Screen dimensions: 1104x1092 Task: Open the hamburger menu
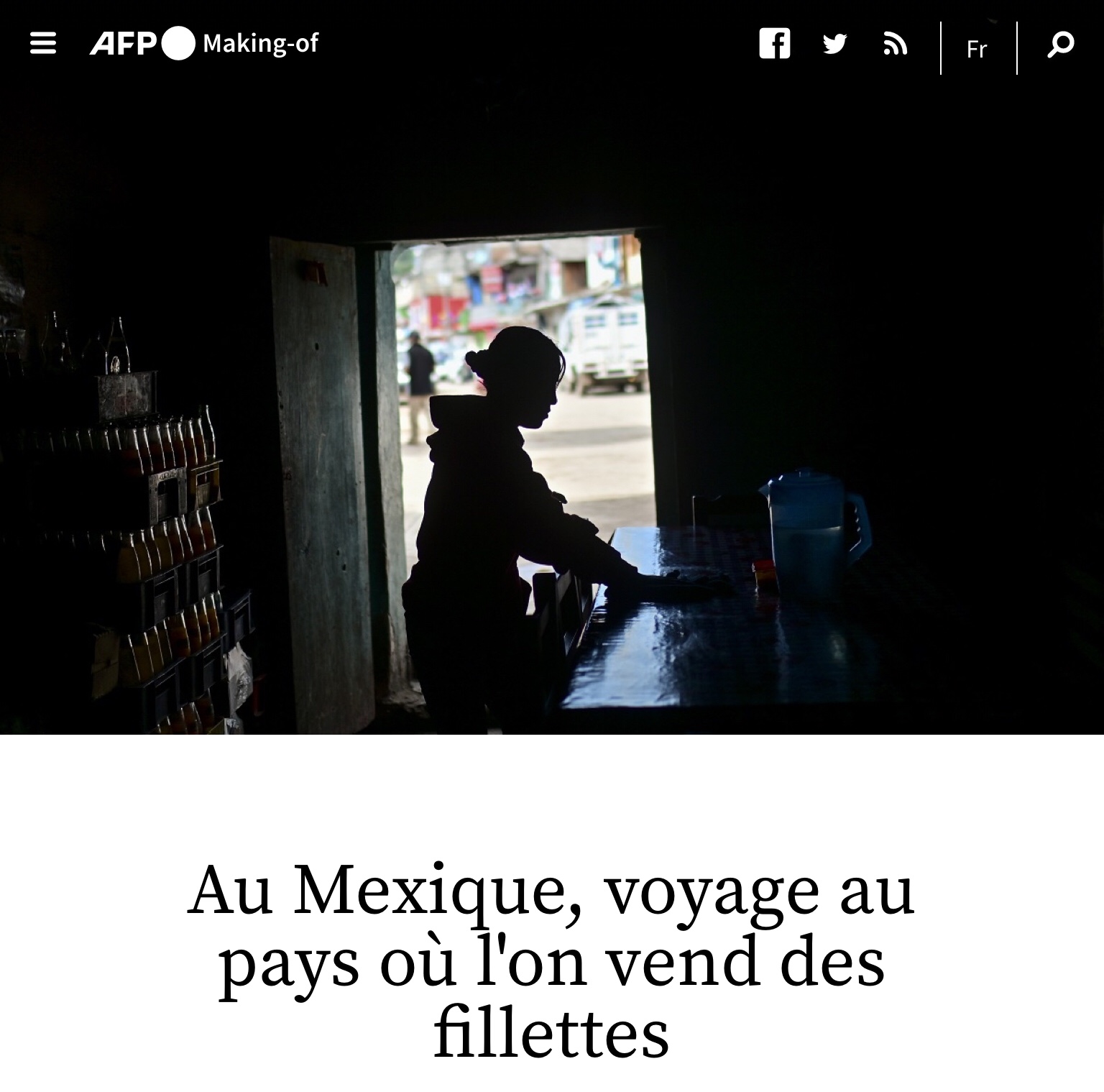coord(43,44)
